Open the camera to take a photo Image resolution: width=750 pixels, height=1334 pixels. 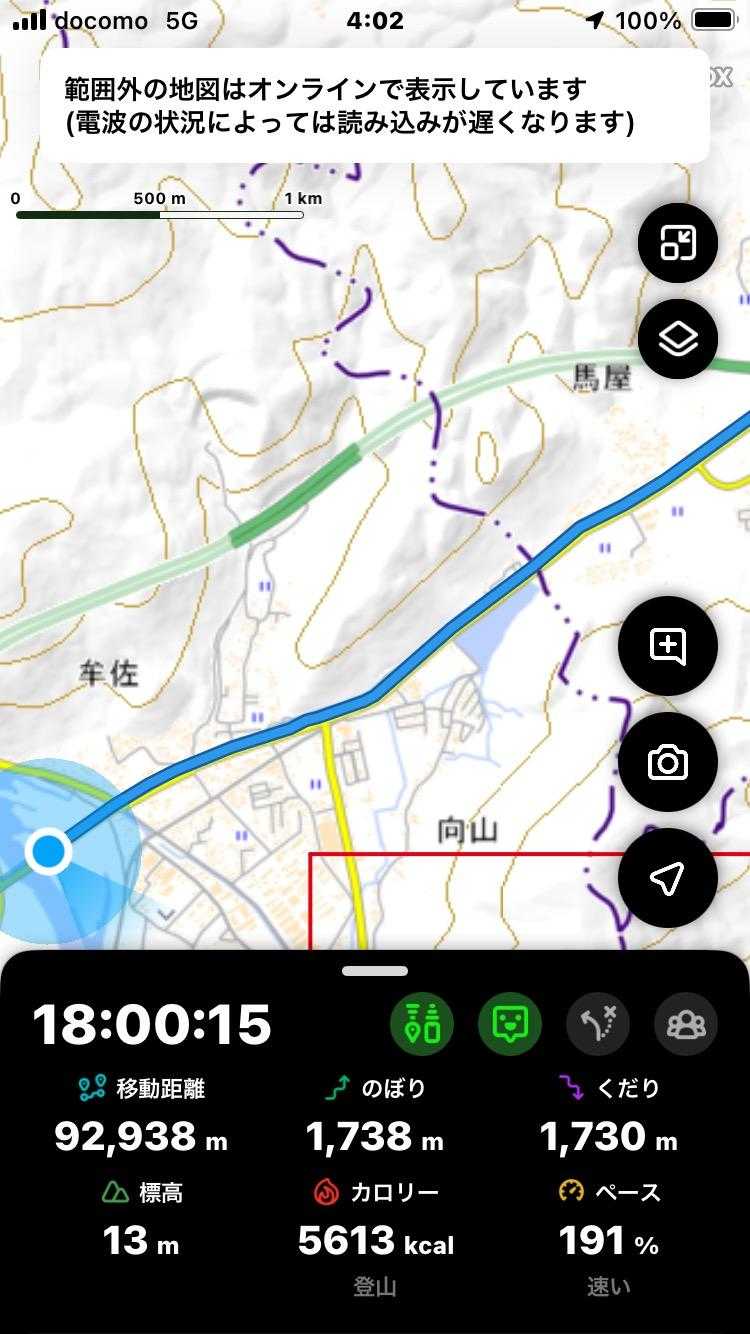pyautogui.click(x=667, y=763)
